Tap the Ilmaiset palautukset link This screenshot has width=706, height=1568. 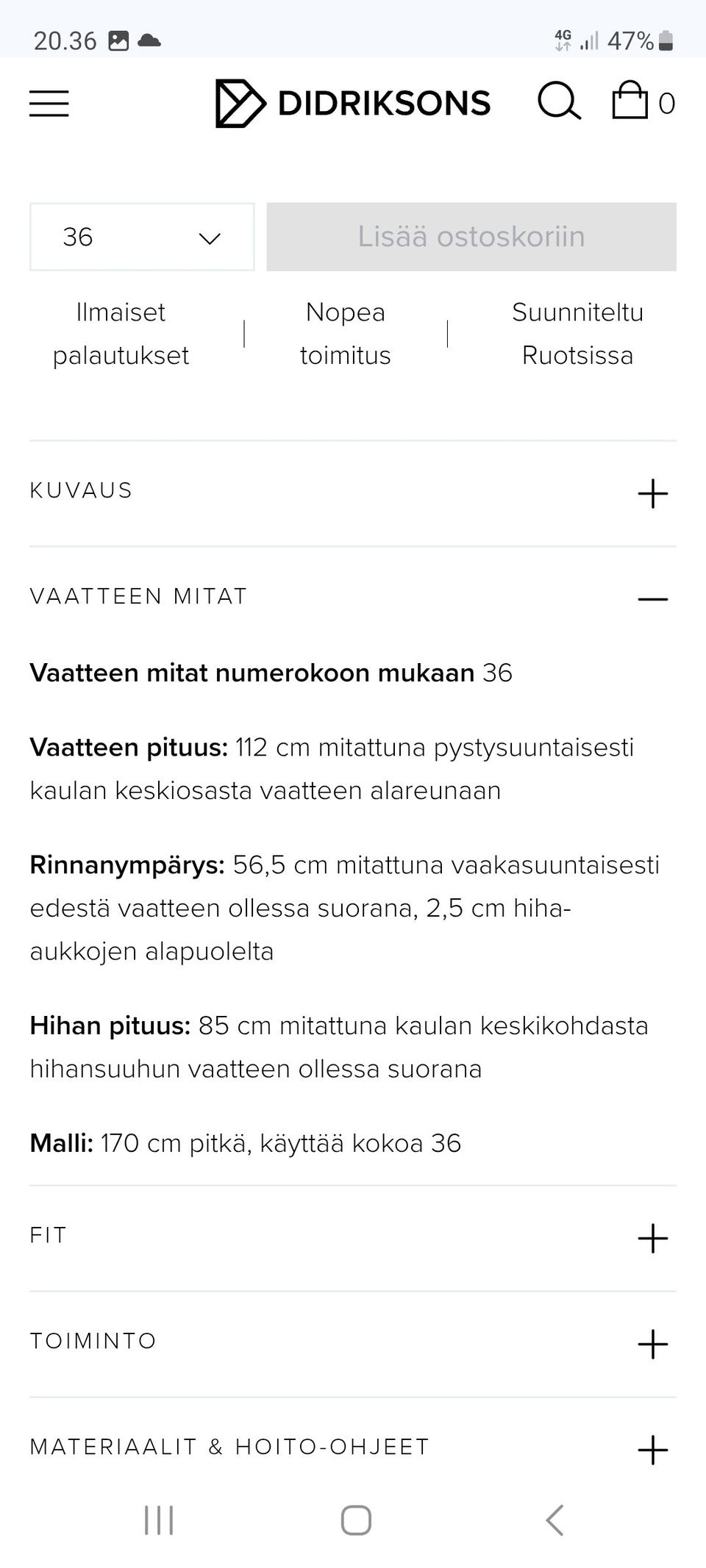click(x=121, y=334)
